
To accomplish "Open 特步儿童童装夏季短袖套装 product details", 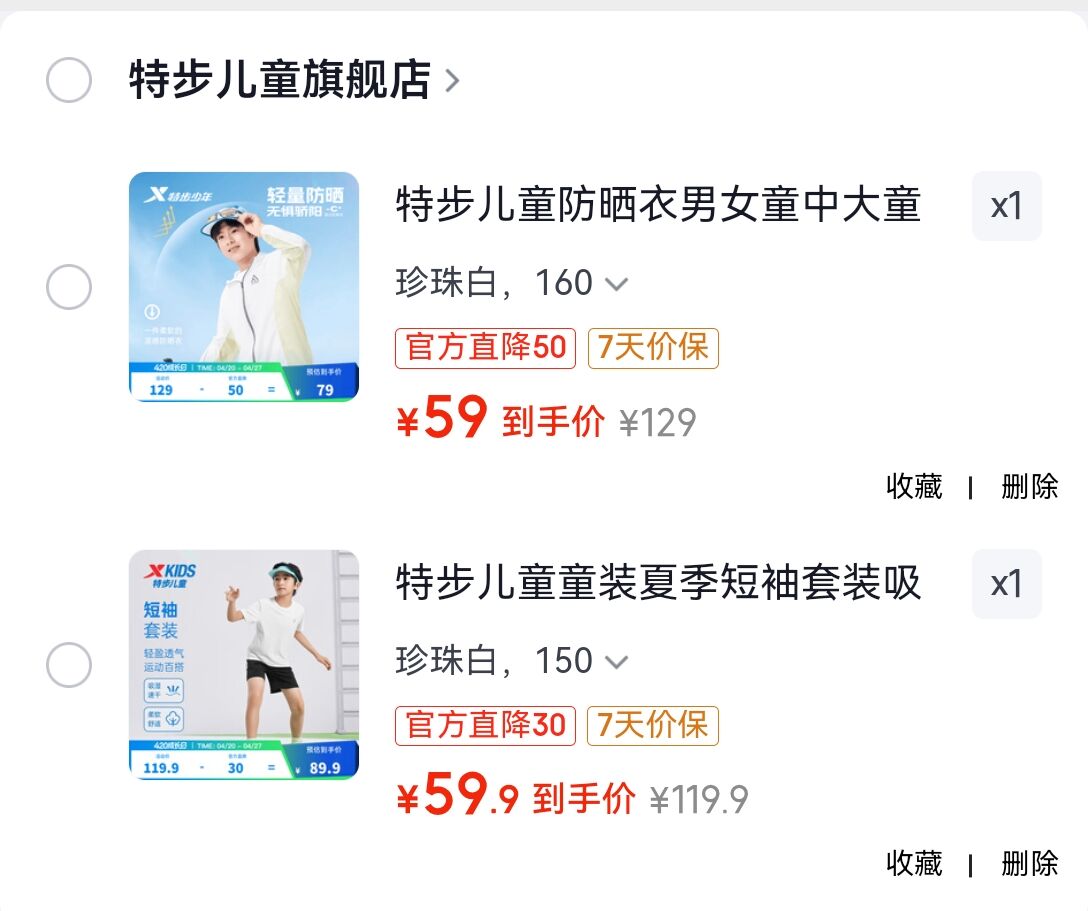I will coord(658,583).
